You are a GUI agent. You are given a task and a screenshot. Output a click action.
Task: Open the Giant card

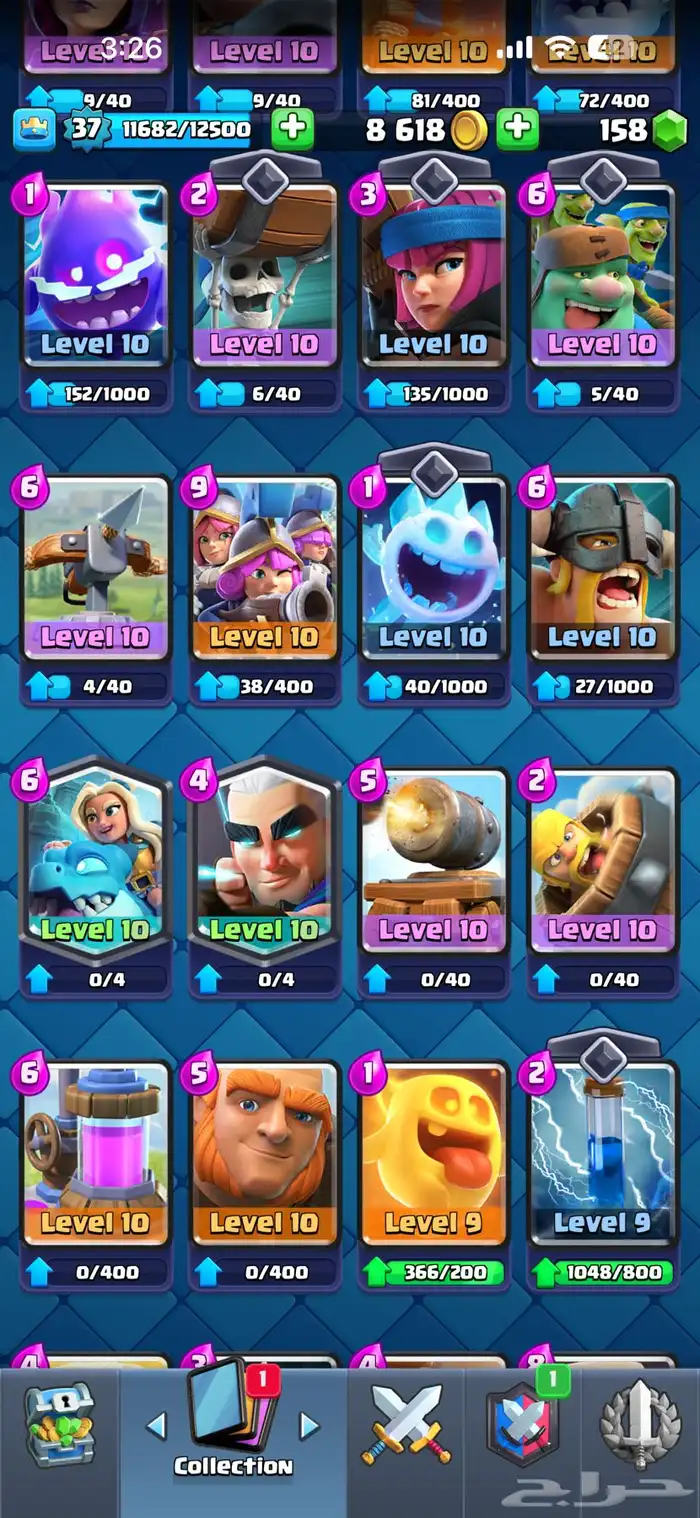[x=264, y=1152]
